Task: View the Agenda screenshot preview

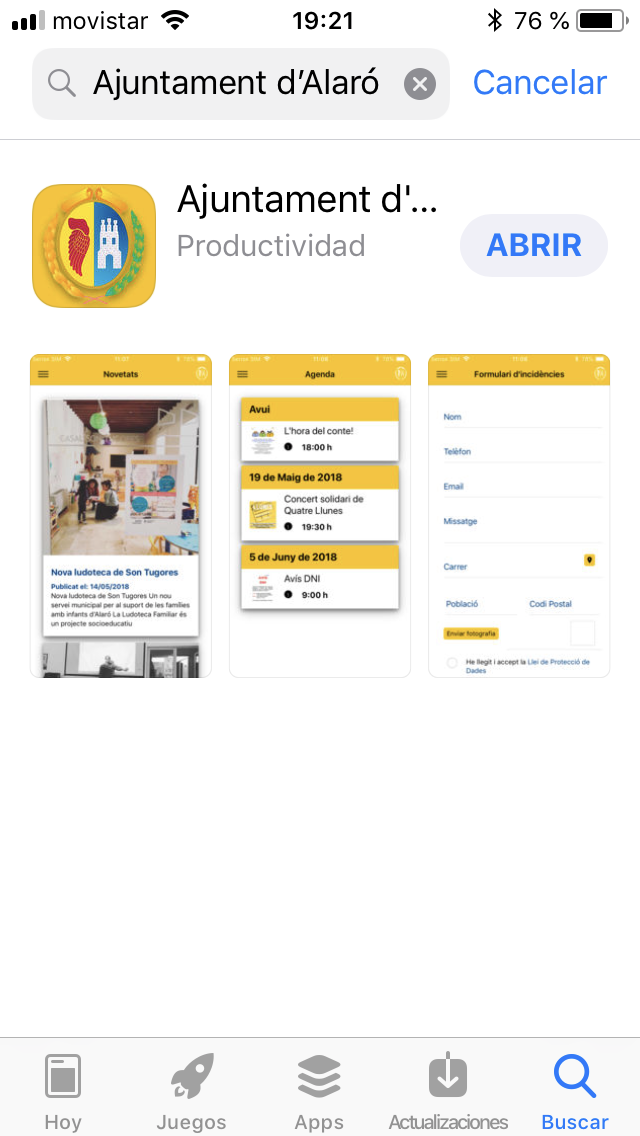Action: pyautogui.click(x=320, y=516)
